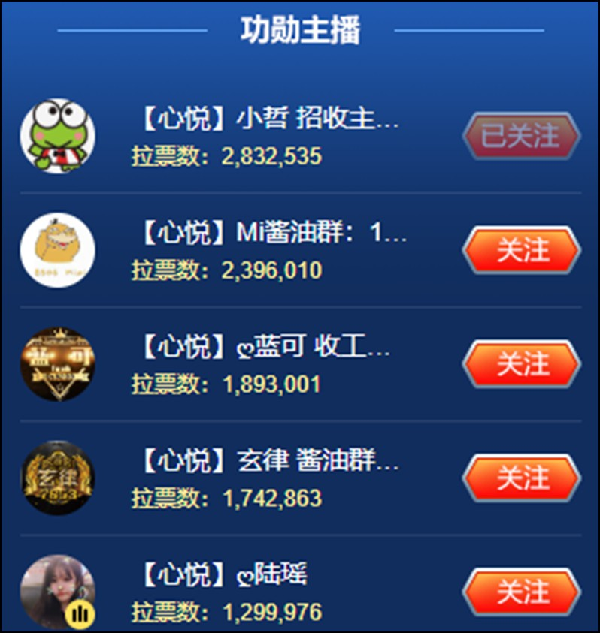Screen dimensions: 600x633
Task: Follow the 陆瑶 streamer
Action: tap(521, 592)
